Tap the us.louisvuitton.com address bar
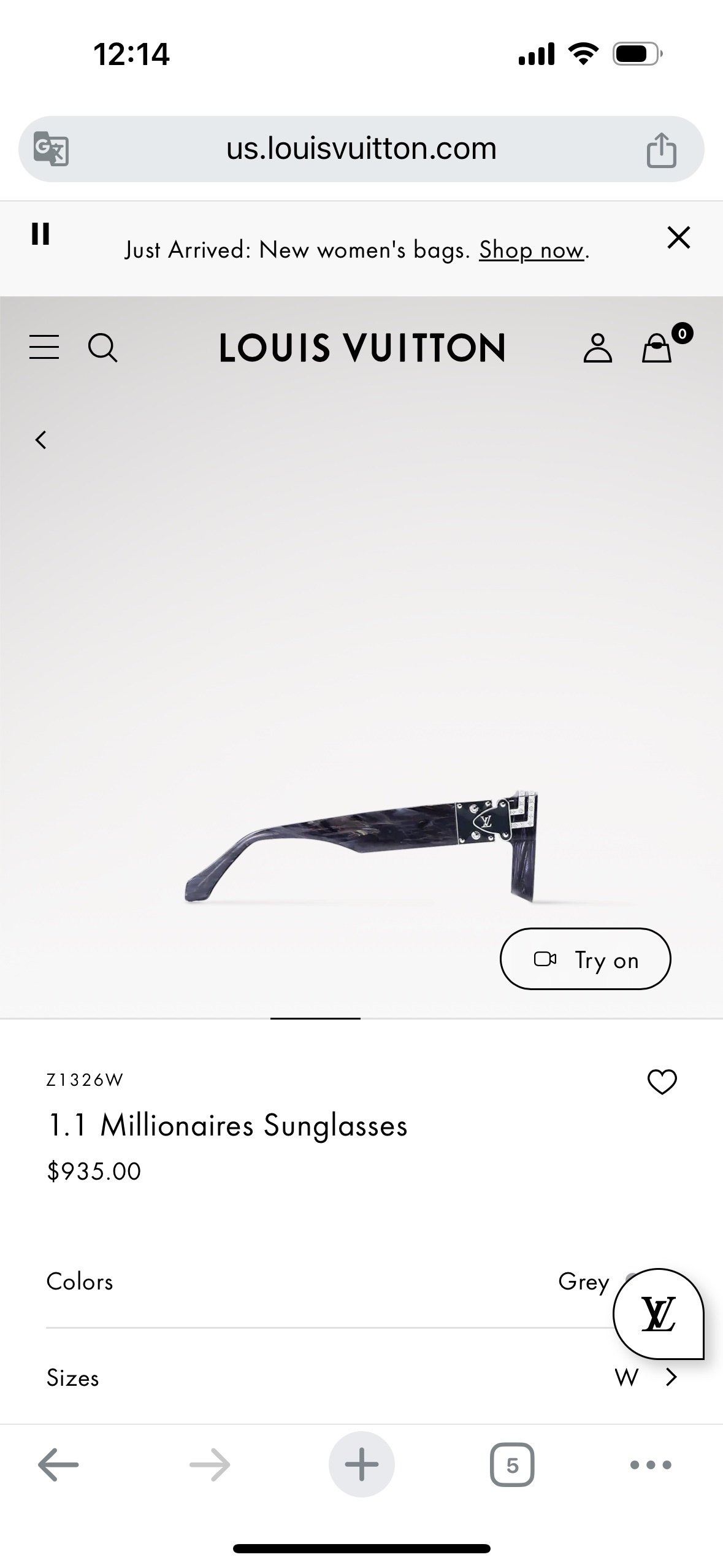 coord(361,149)
